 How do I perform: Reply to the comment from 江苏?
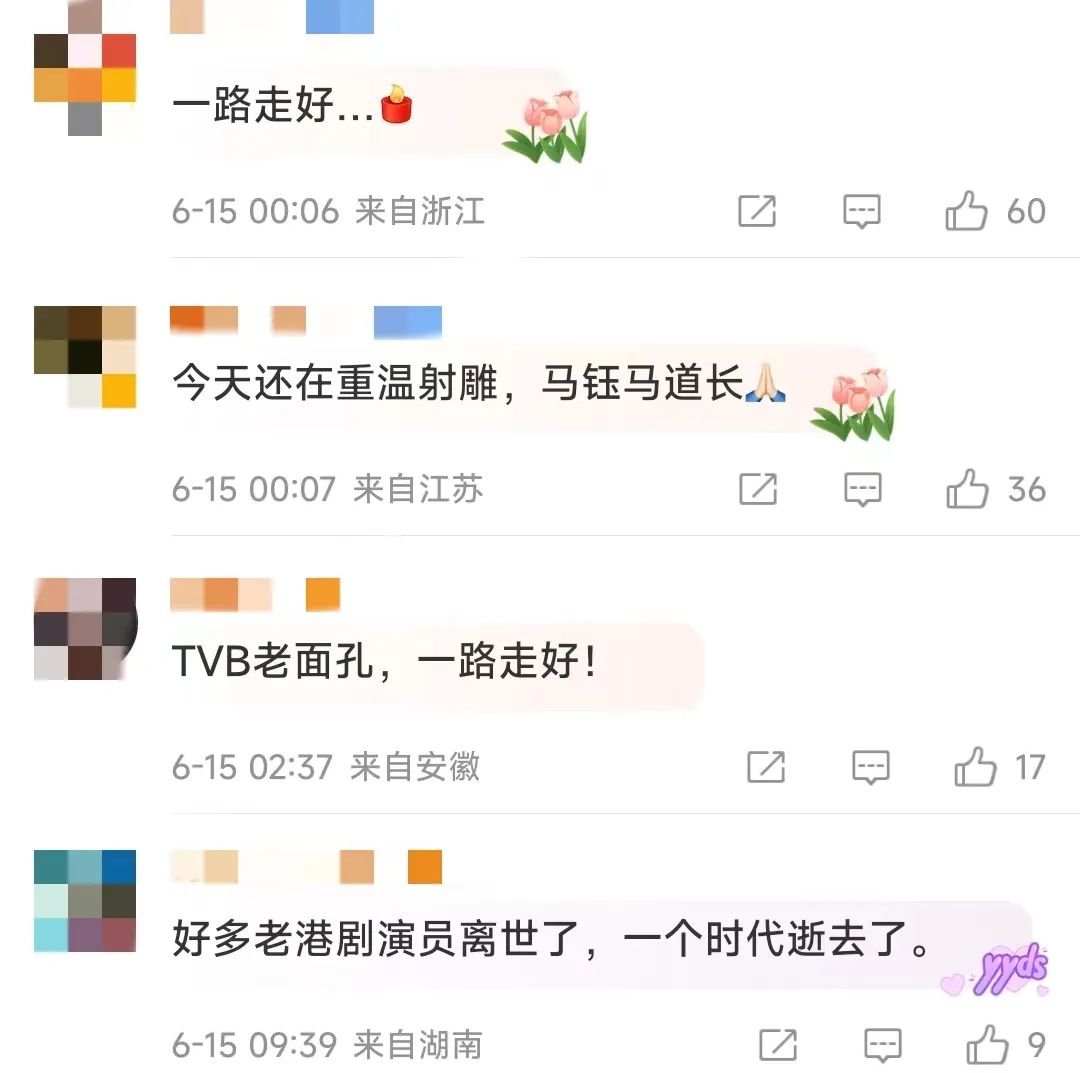point(862,489)
